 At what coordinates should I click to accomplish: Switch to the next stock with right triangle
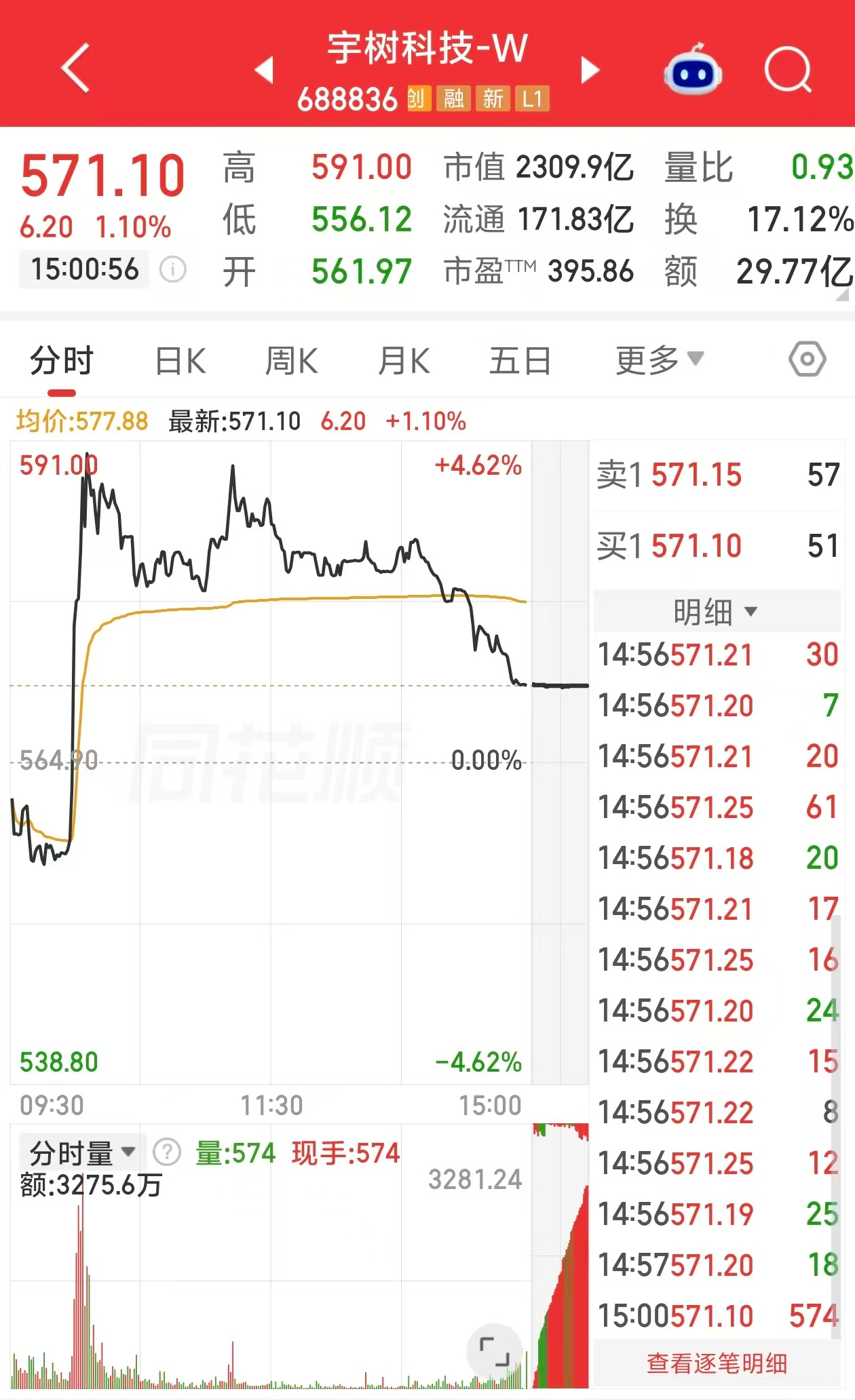[590, 69]
